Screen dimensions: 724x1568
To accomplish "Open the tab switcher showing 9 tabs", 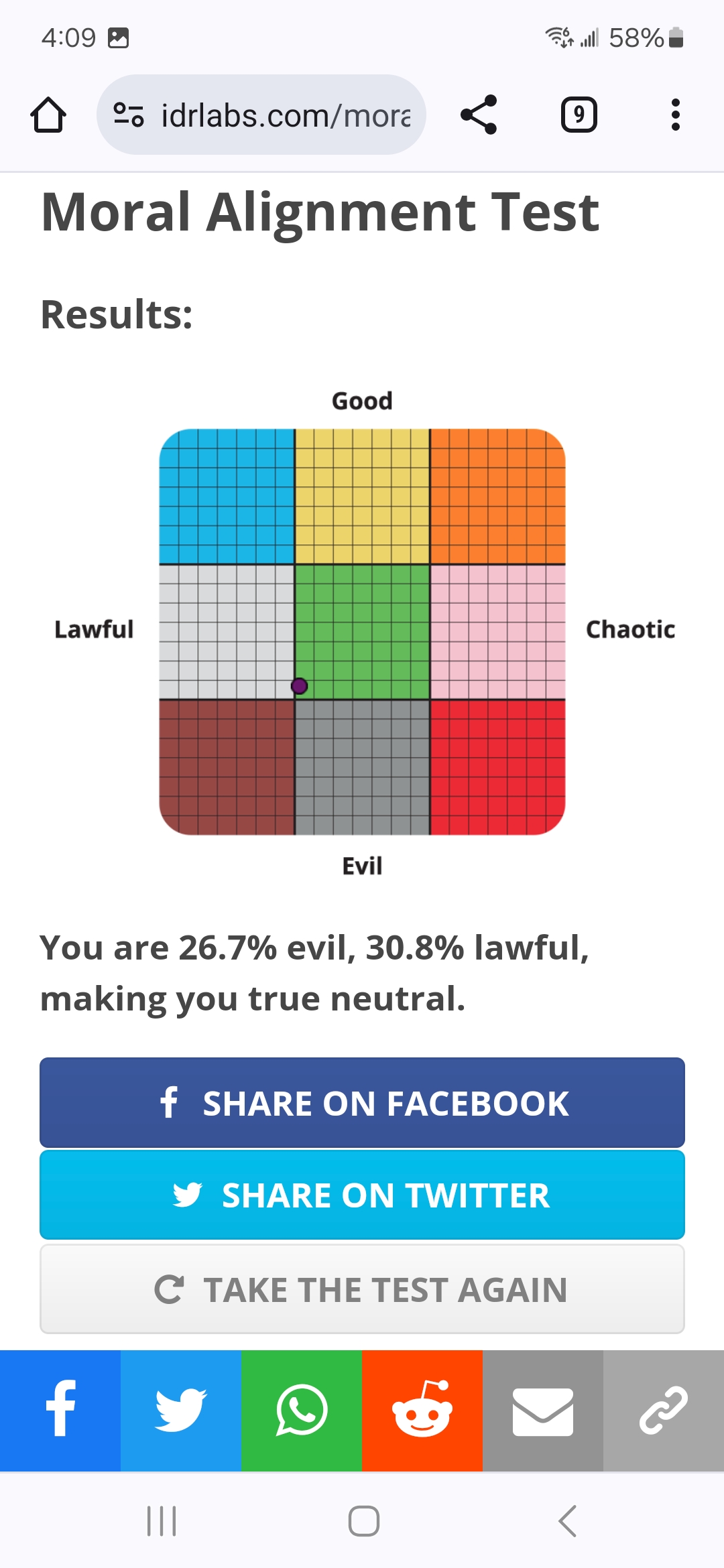I will click(x=579, y=115).
